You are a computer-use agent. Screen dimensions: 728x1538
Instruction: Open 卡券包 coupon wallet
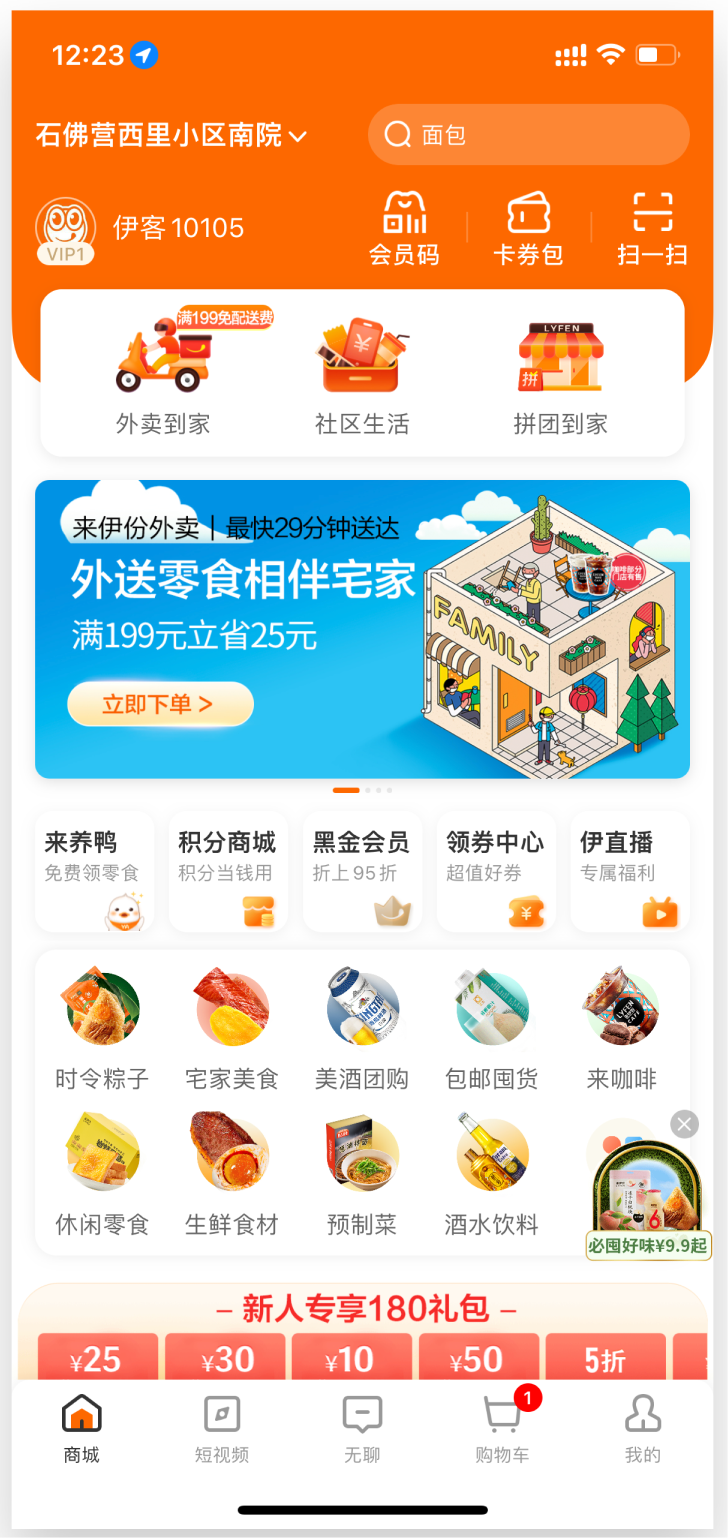pos(528,228)
